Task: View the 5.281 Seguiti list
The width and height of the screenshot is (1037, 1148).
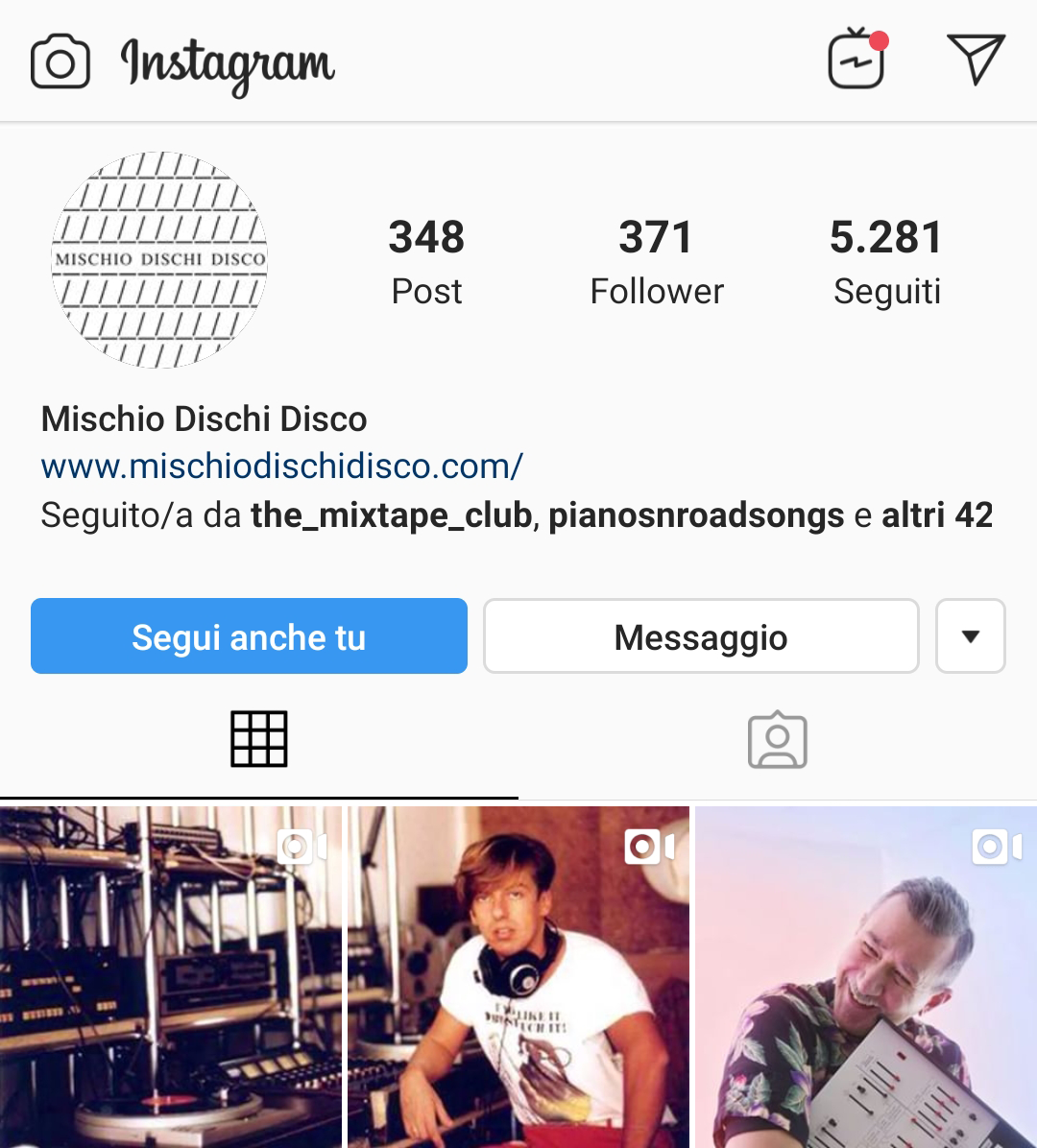Action: pyautogui.click(x=886, y=261)
